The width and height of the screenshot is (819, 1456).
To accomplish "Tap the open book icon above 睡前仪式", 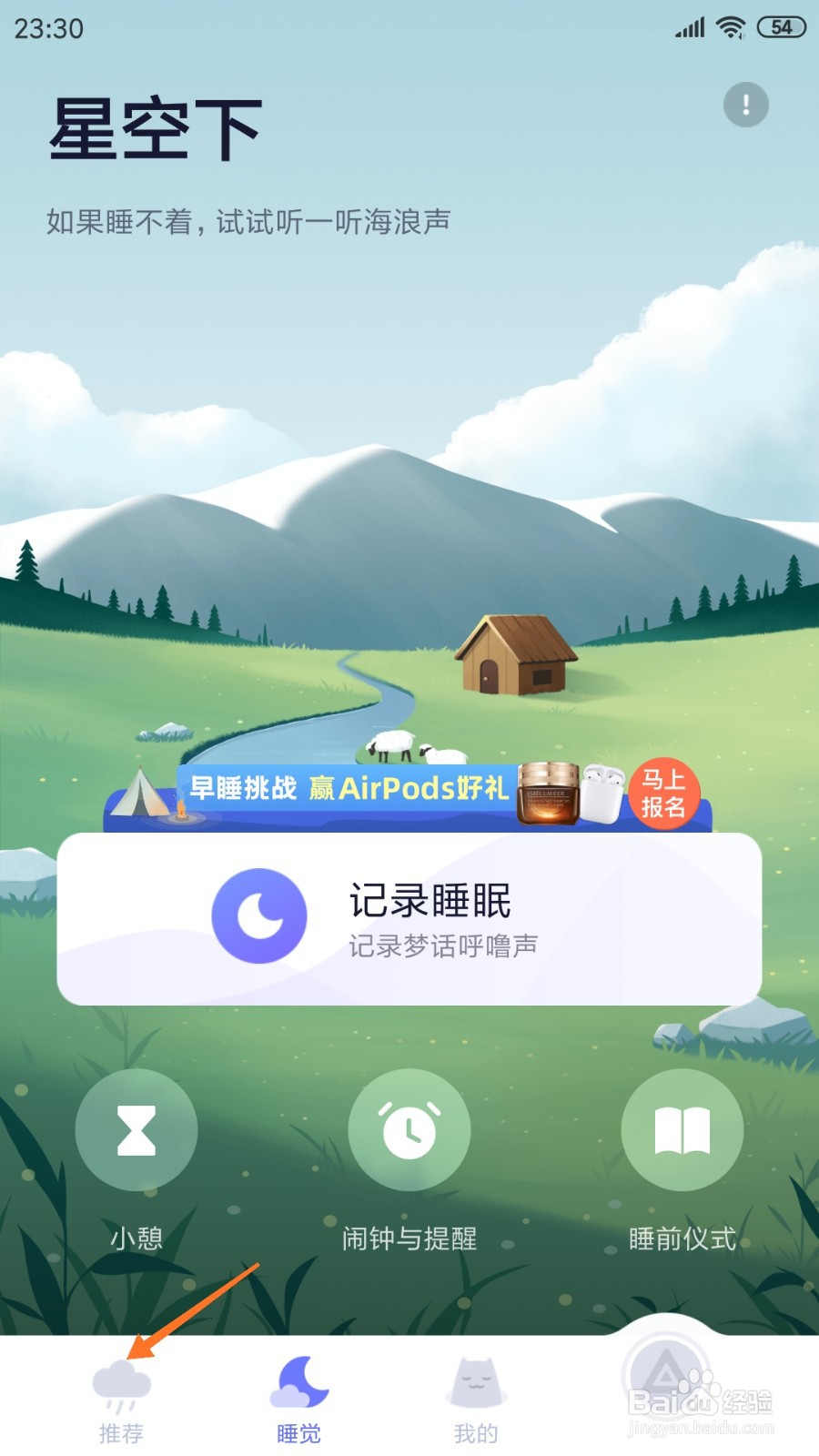I will pos(682,1128).
